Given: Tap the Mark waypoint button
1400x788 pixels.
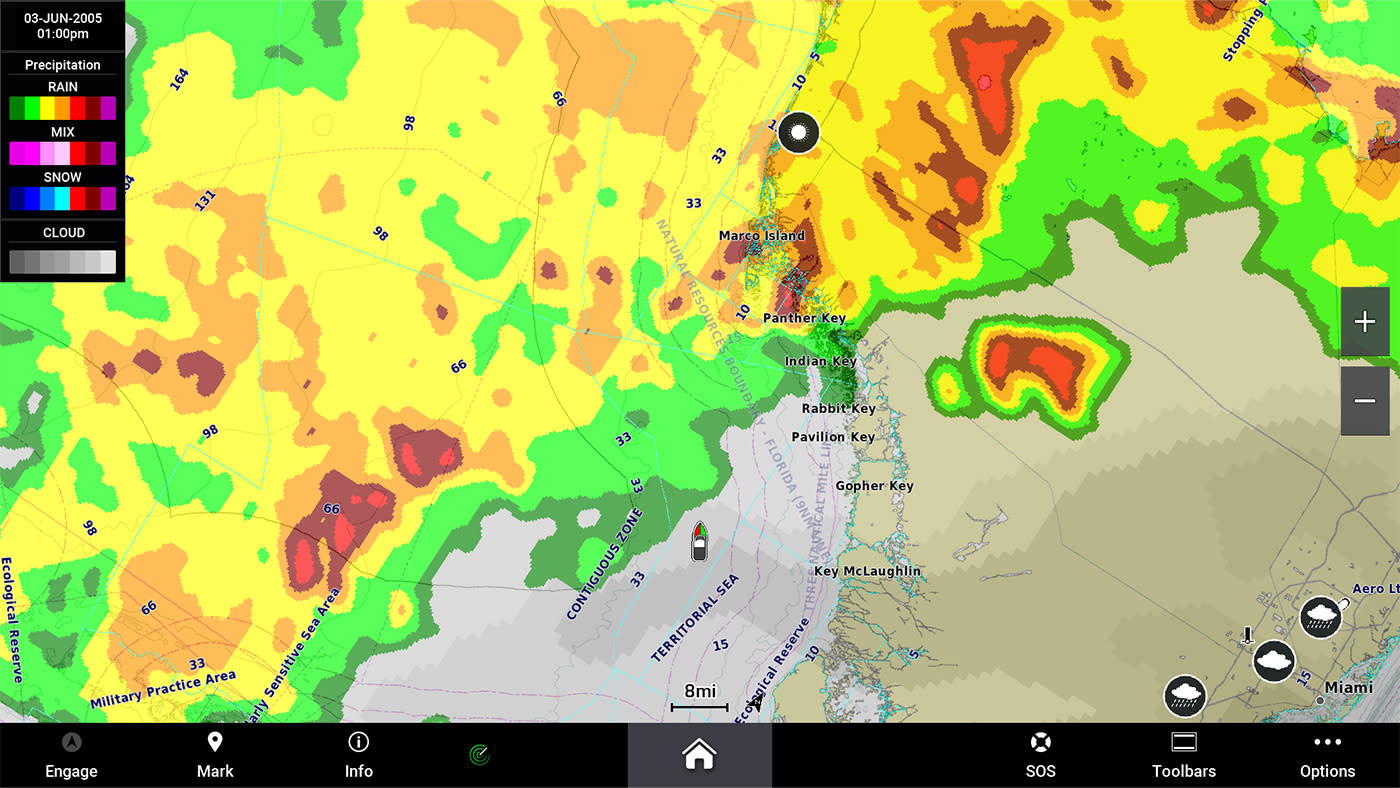Looking at the screenshot, I should 215,755.
